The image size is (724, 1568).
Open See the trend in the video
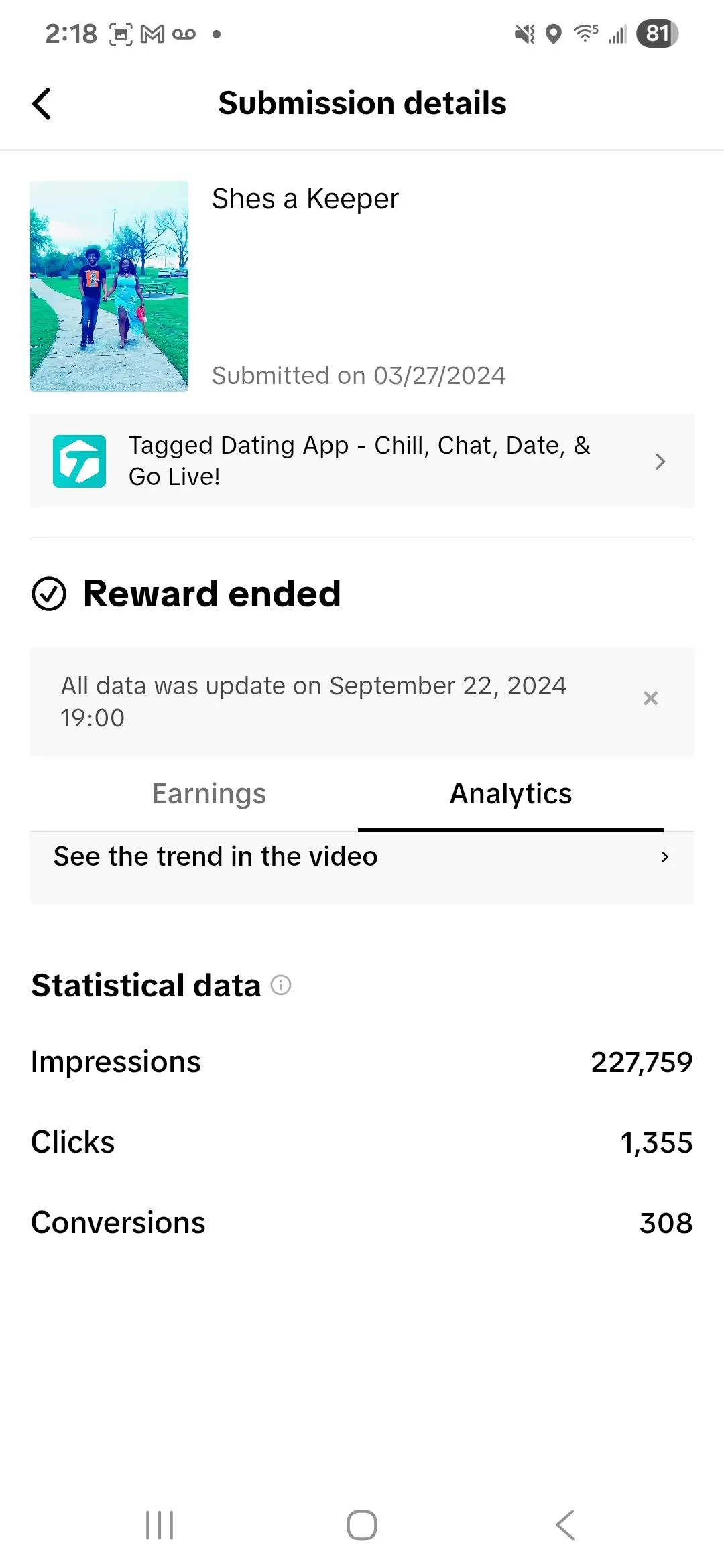coord(362,857)
